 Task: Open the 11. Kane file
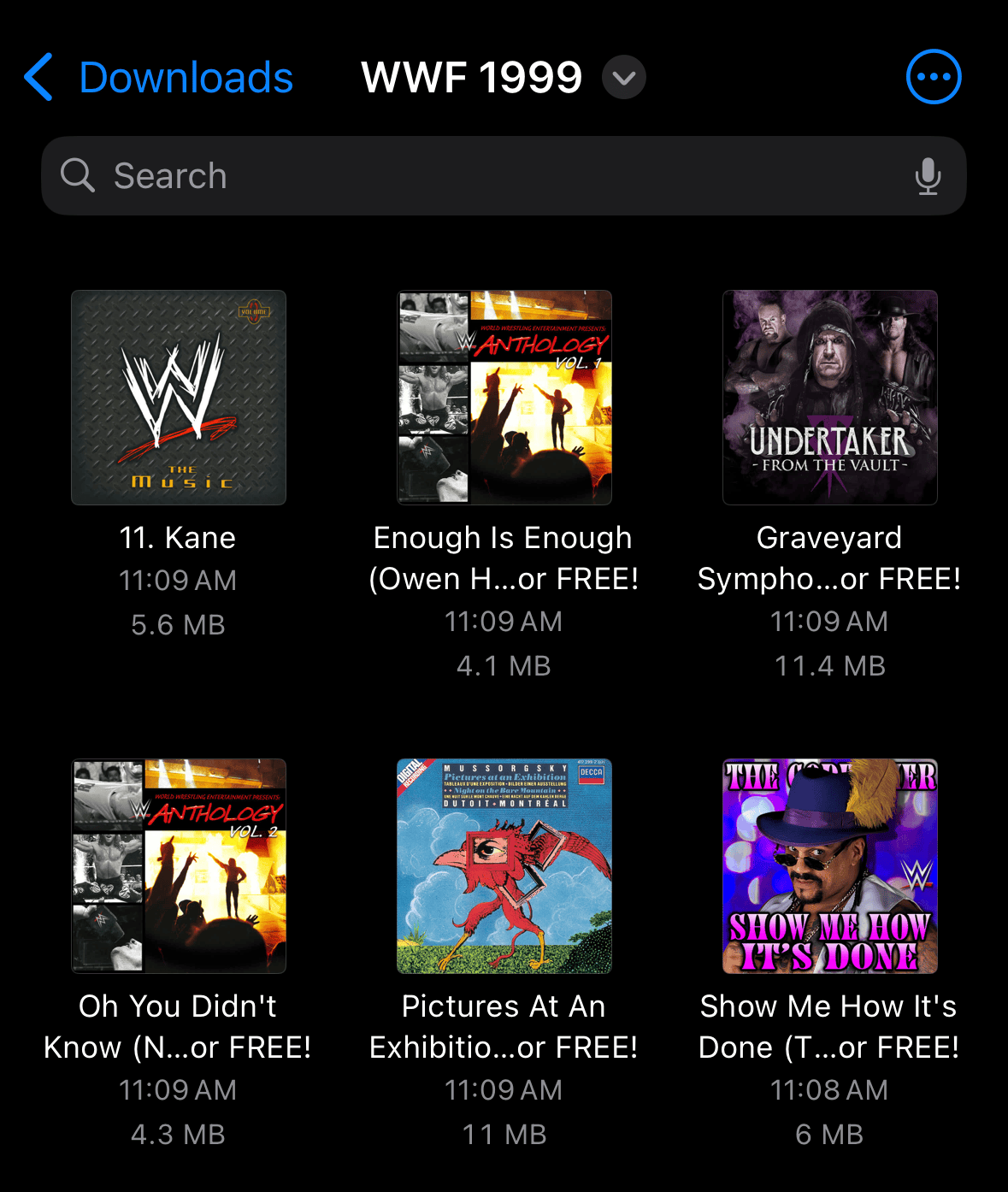(x=179, y=398)
